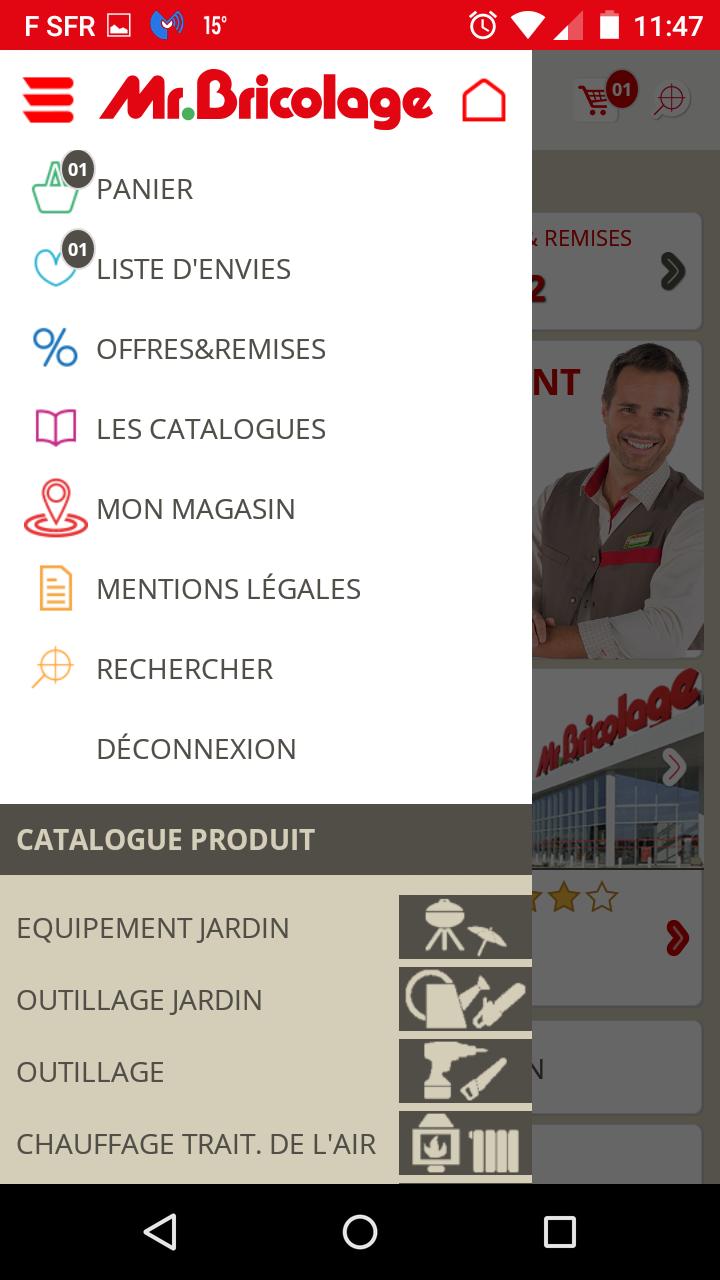
Task: Open the Panier menu item
Action: click(145, 189)
